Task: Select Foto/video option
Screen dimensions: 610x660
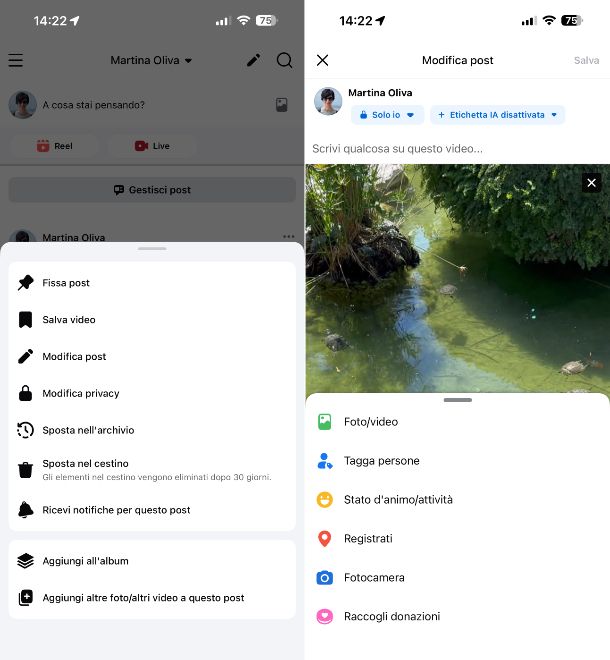Action: tap(370, 422)
